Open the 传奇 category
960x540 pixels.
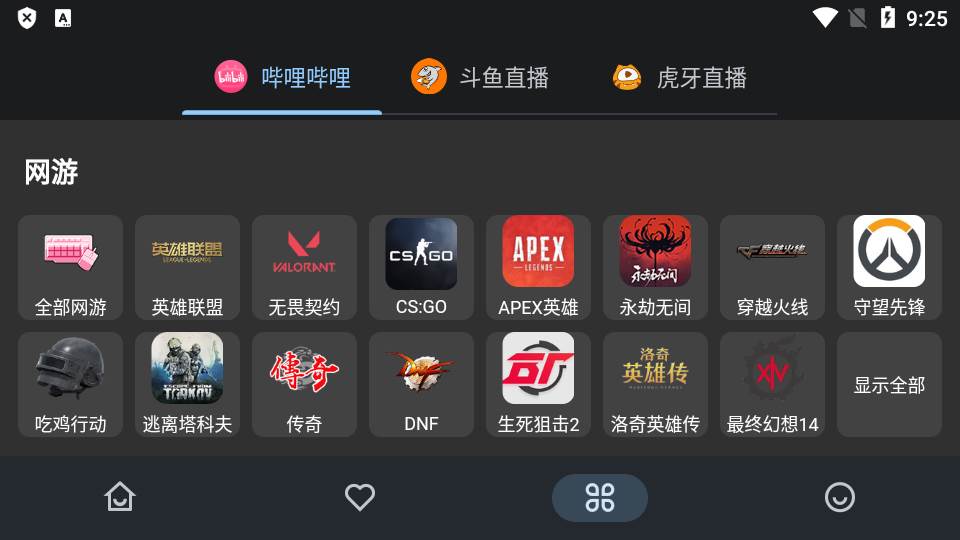click(x=304, y=384)
